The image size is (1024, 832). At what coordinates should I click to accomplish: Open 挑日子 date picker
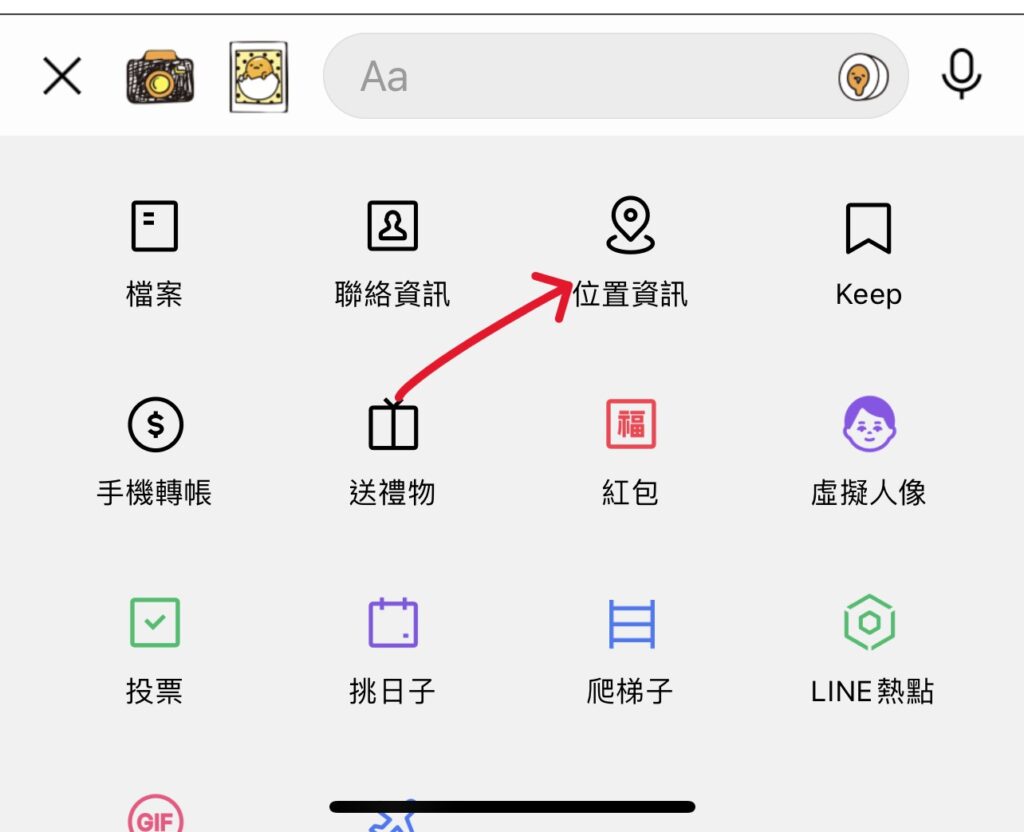pyautogui.click(x=392, y=646)
